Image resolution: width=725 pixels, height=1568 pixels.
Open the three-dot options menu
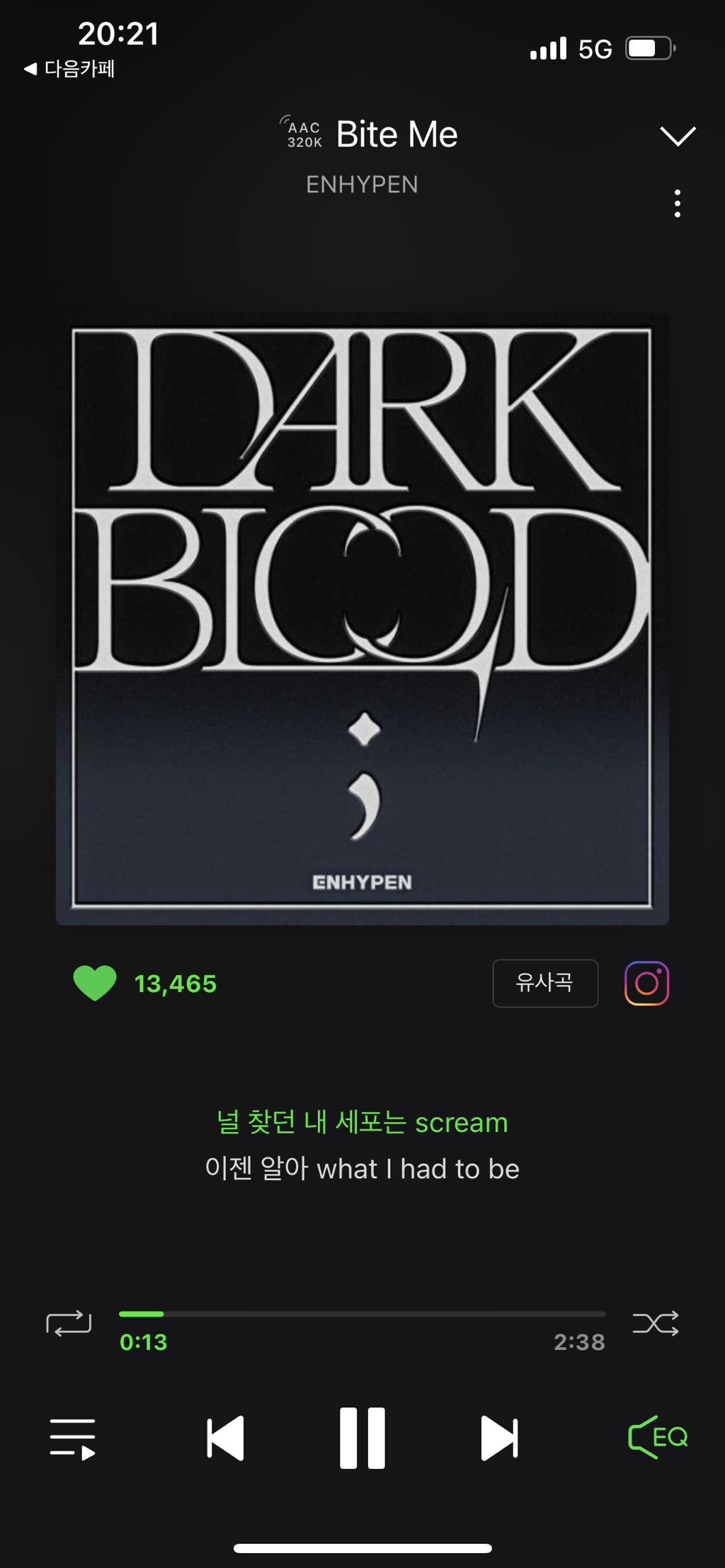pos(677,204)
